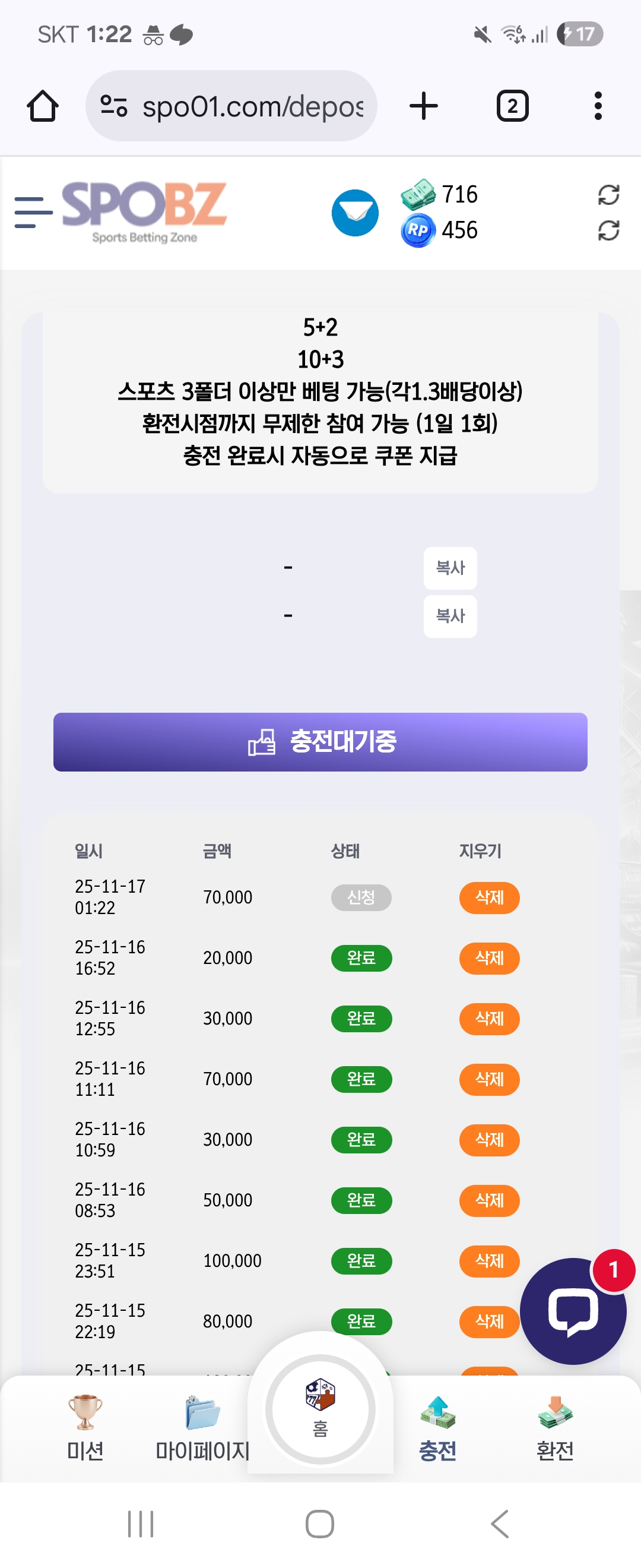
Task: Refresh the cash balance of 716
Action: [608, 195]
